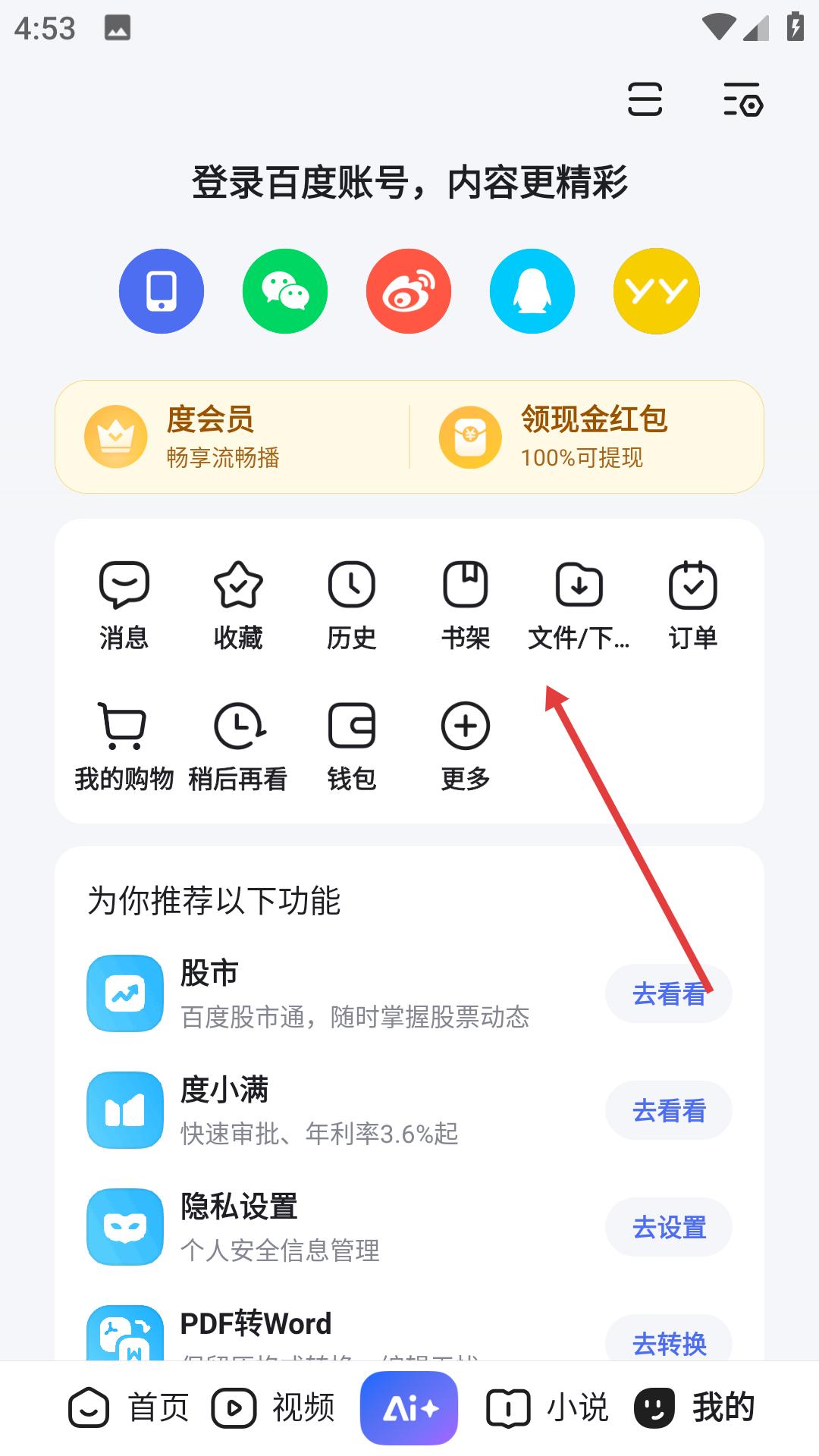Tap 去看看 next to 股市
Screen dimensions: 819x1456
click(669, 993)
